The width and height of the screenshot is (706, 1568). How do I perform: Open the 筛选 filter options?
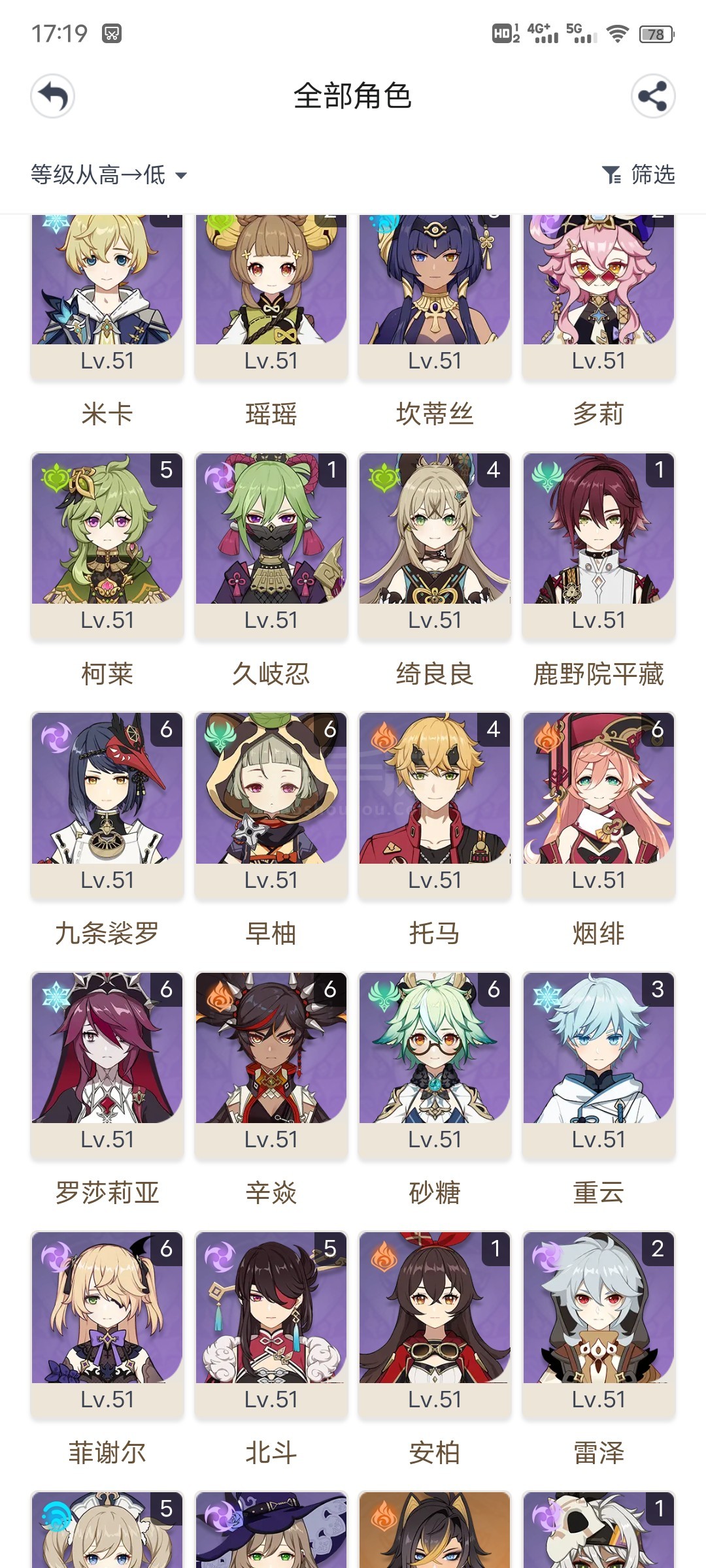tap(639, 174)
